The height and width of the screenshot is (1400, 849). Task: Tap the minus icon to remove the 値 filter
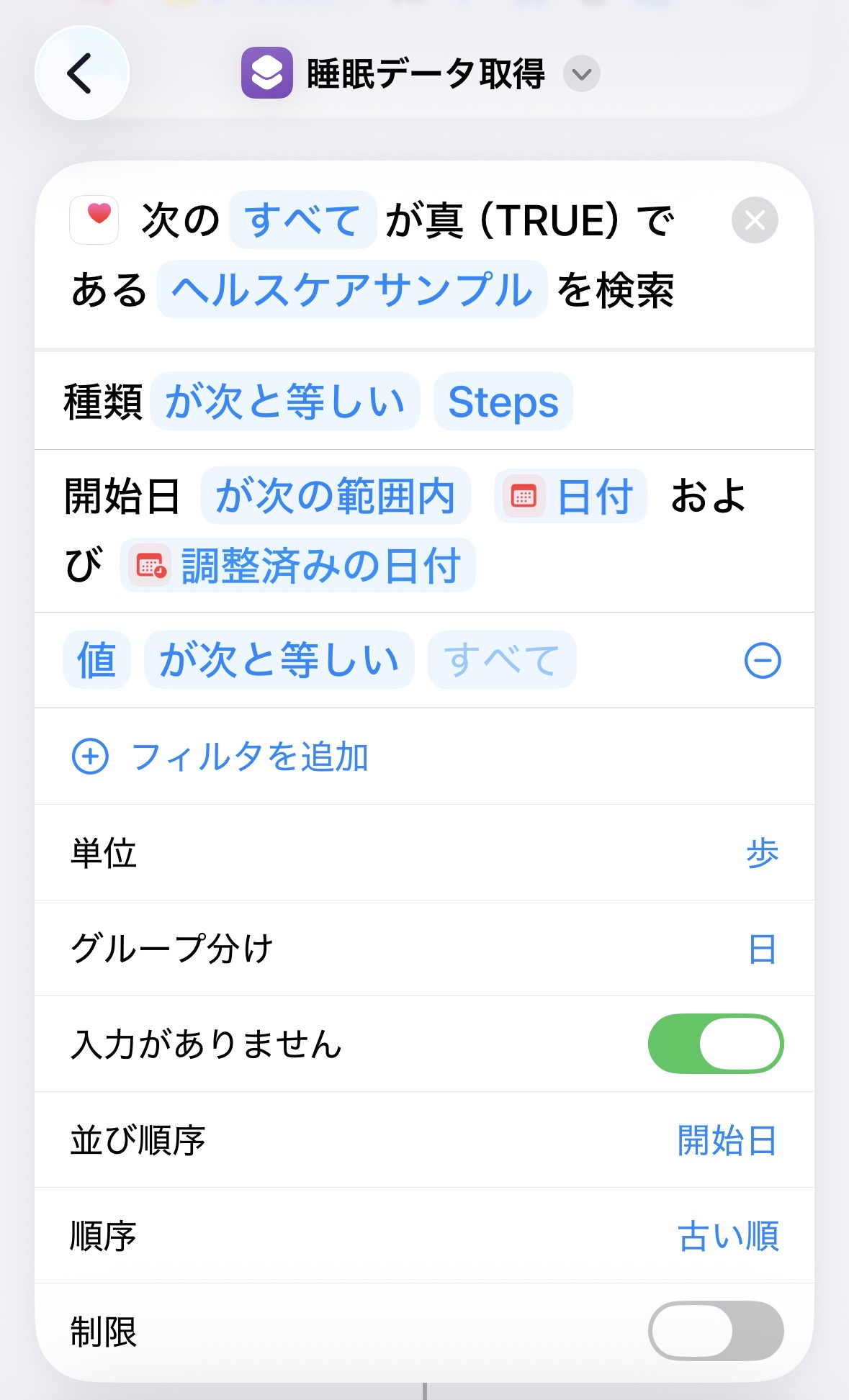[x=763, y=660]
